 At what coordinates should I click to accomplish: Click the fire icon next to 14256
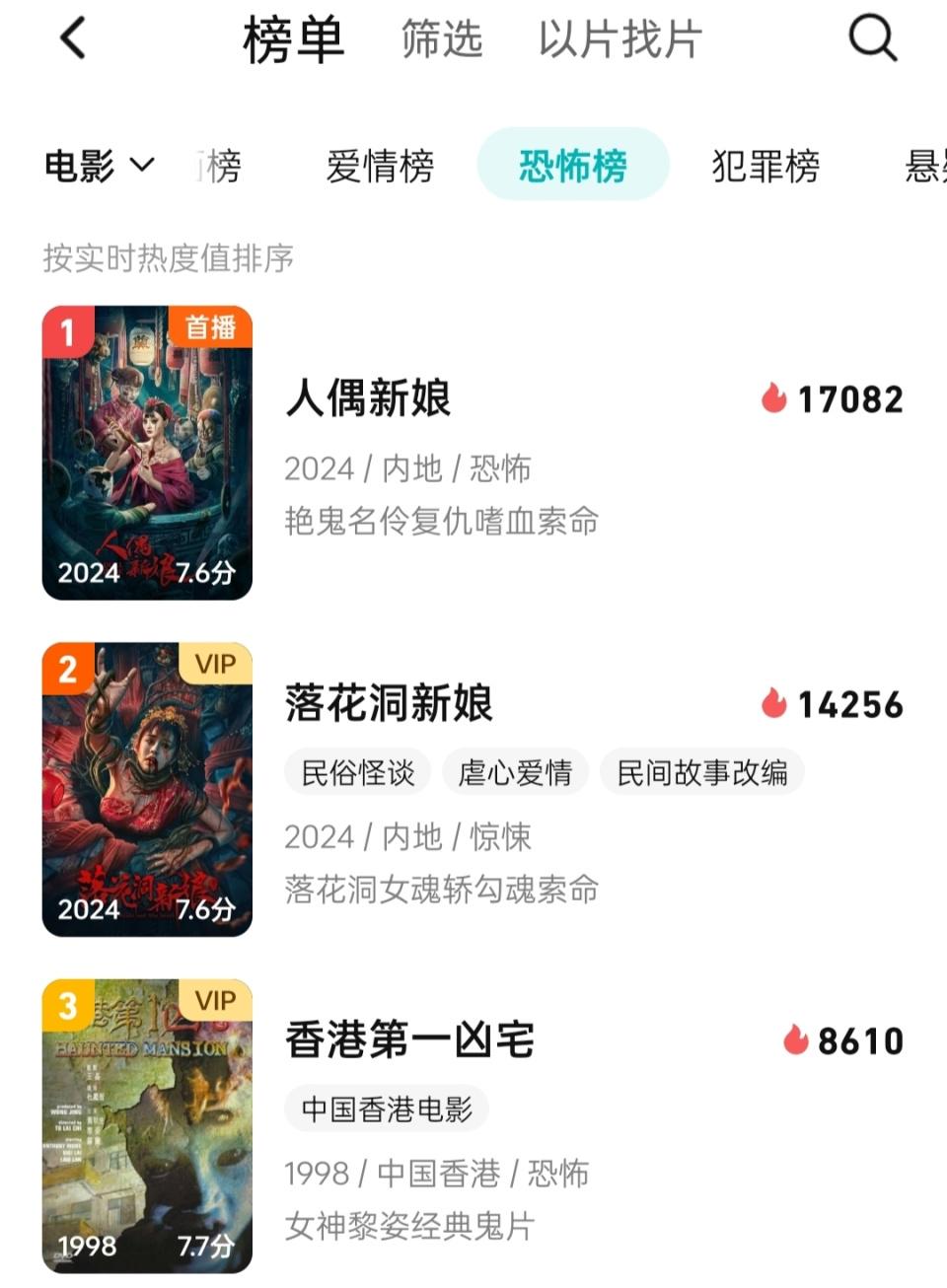pyautogui.click(x=773, y=705)
